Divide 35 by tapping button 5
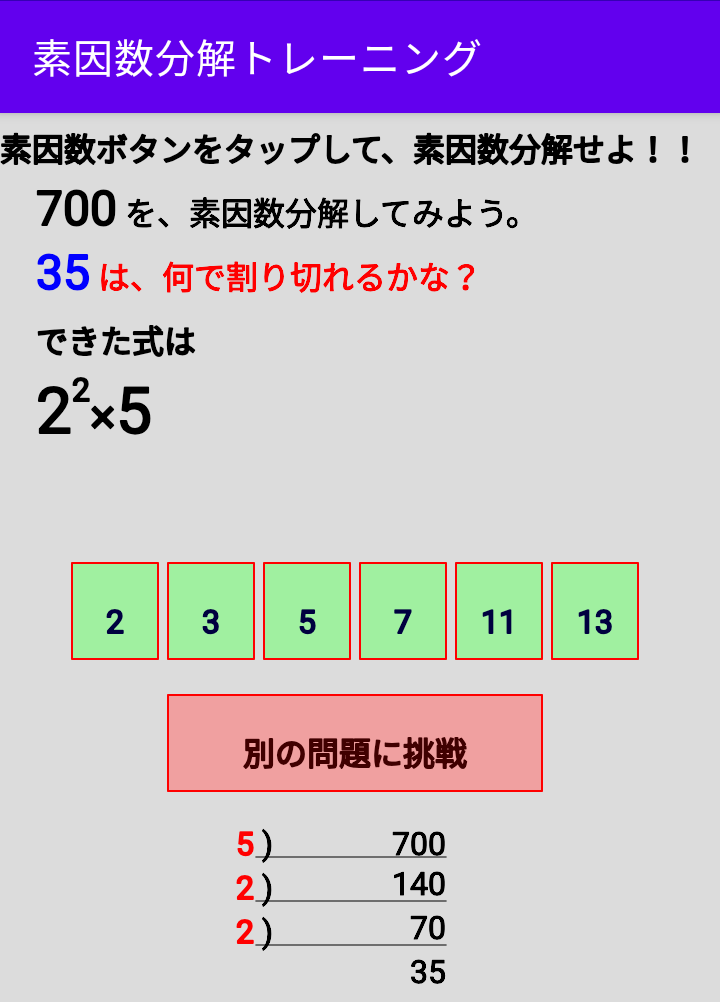This screenshot has height=1002, width=720. (307, 611)
